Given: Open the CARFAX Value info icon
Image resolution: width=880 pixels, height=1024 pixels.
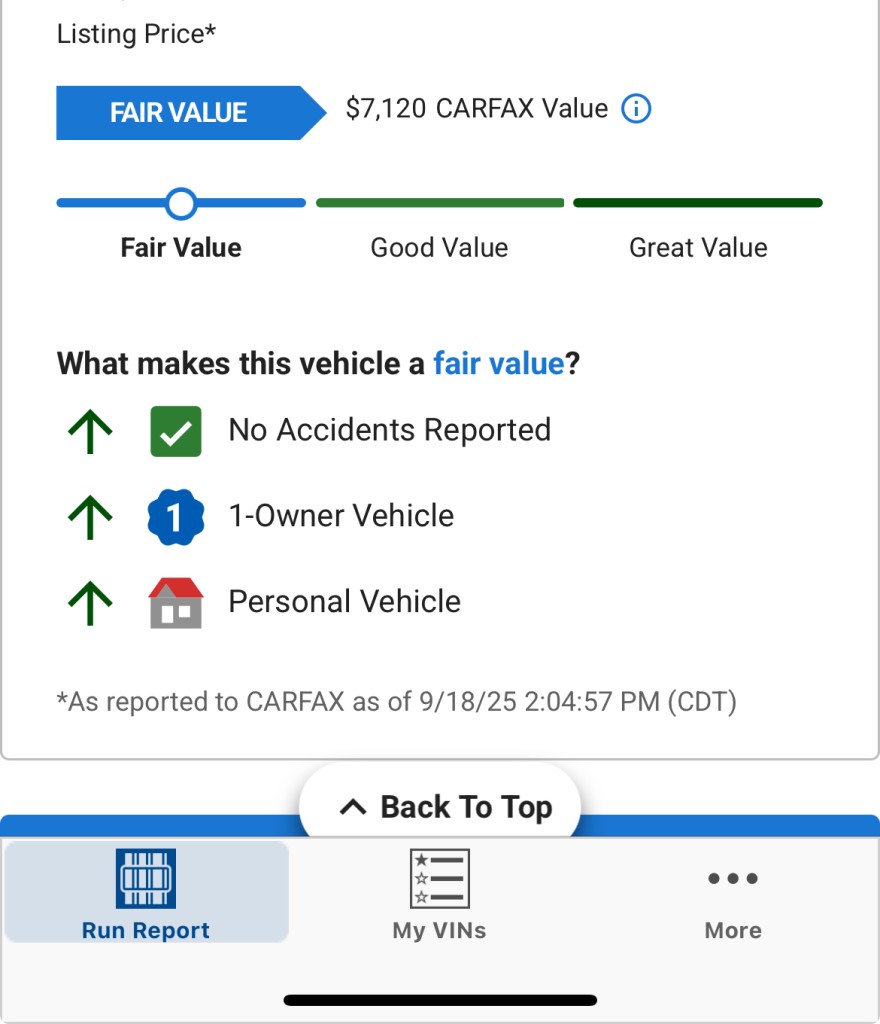Looking at the screenshot, I should [x=636, y=109].
